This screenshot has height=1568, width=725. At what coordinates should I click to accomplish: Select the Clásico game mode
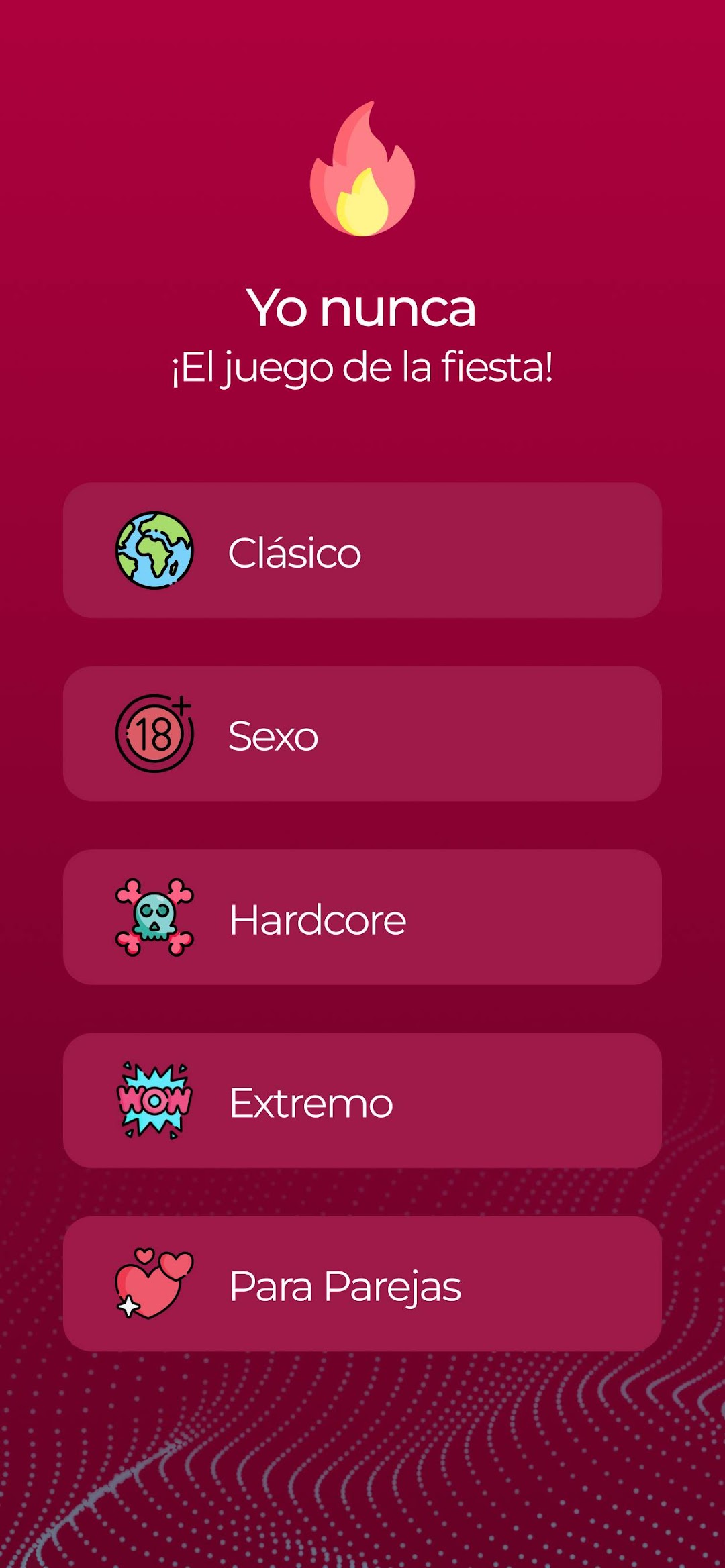pos(362,550)
